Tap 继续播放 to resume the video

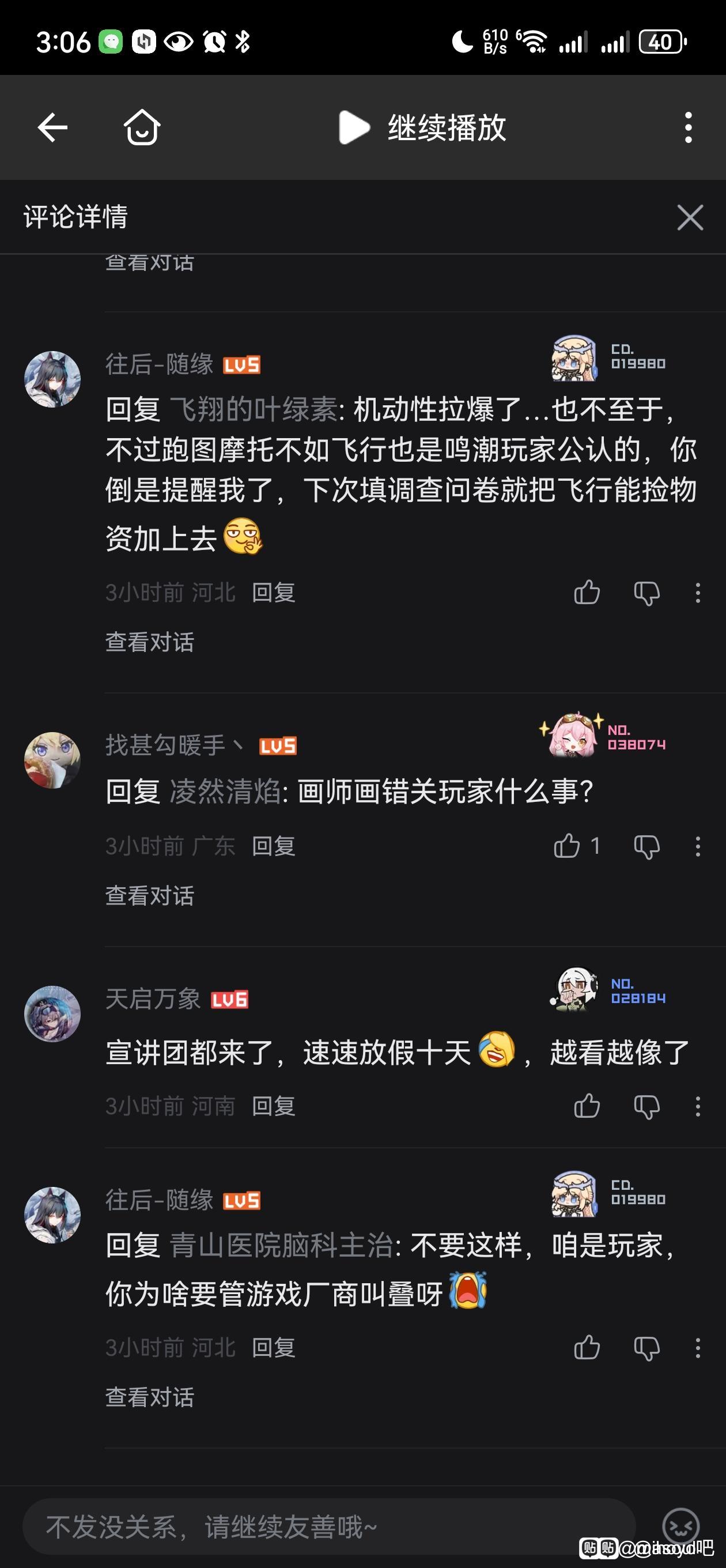tap(422, 128)
